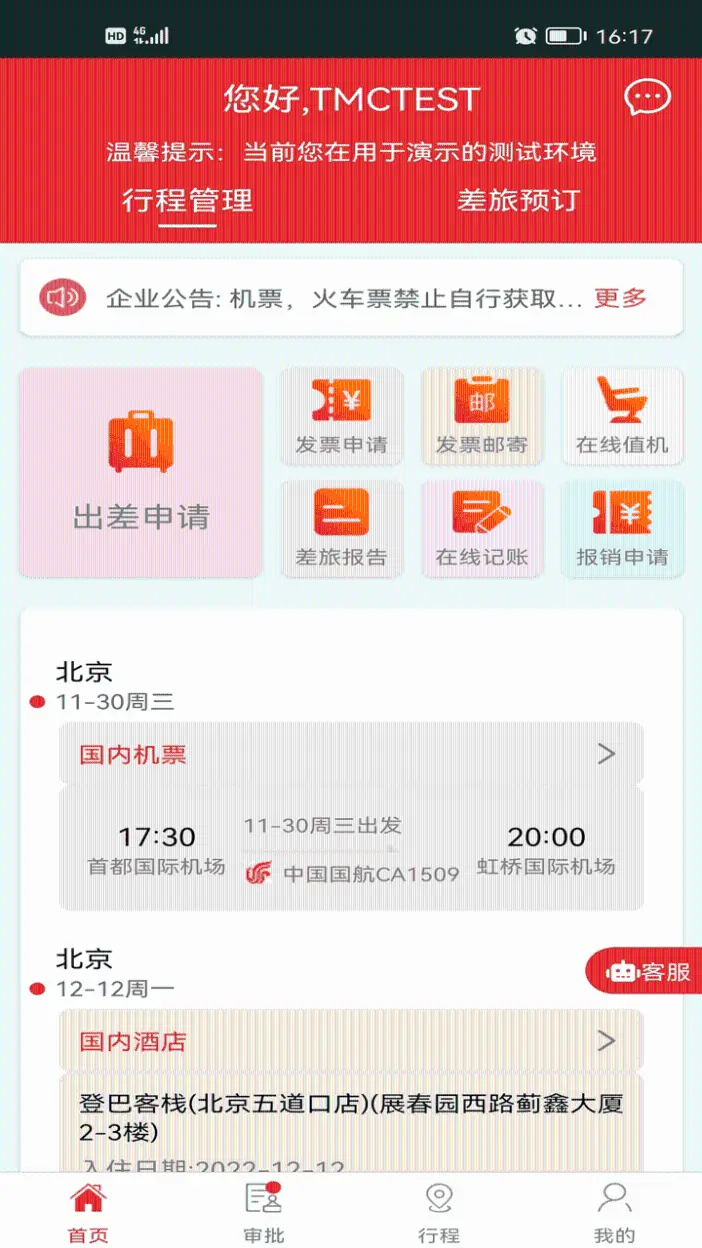The height and width of the screenshot is (1248, 702).
Task: Open 发票申请
Action: click(x=341, y=417)
